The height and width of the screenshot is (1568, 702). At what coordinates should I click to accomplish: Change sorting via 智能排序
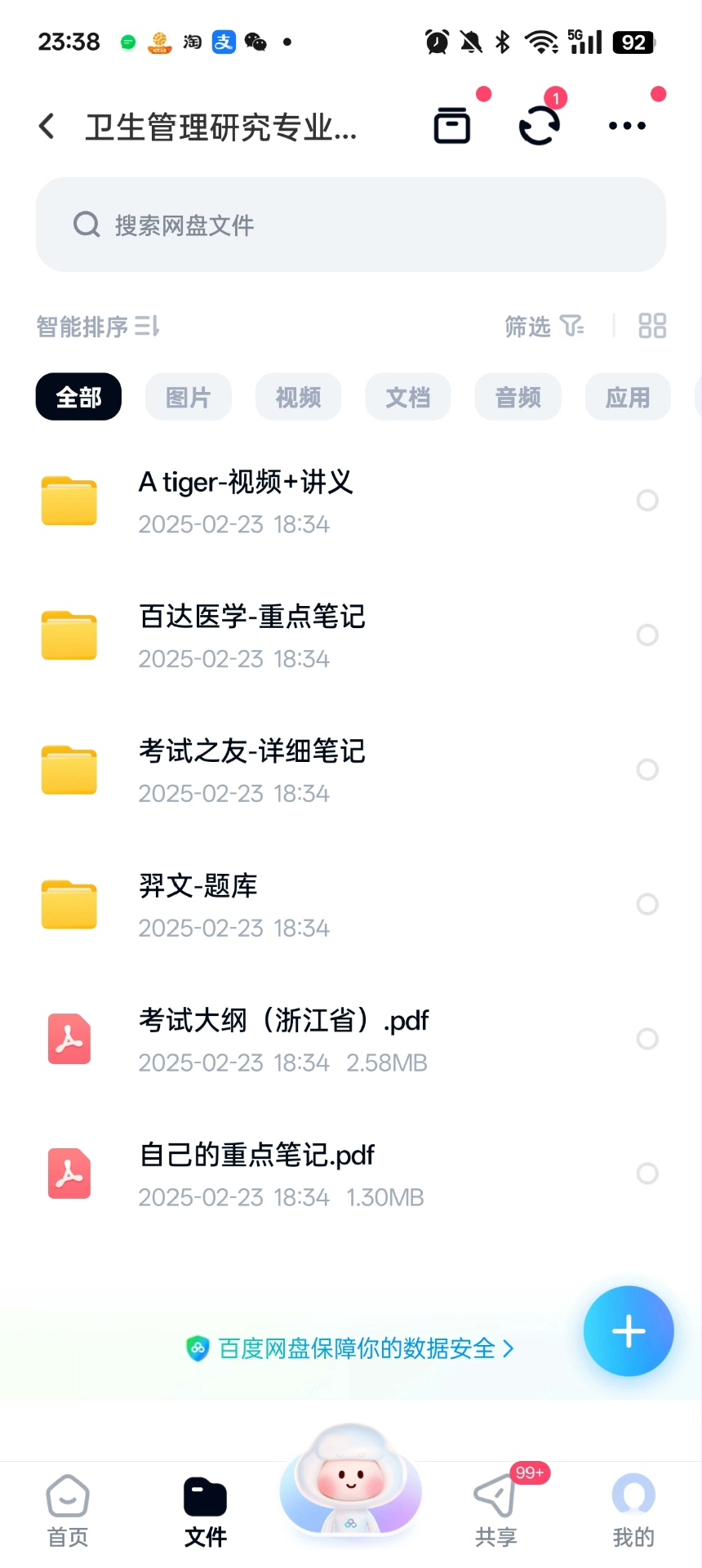pyautogui.click(x=98, y=327)
